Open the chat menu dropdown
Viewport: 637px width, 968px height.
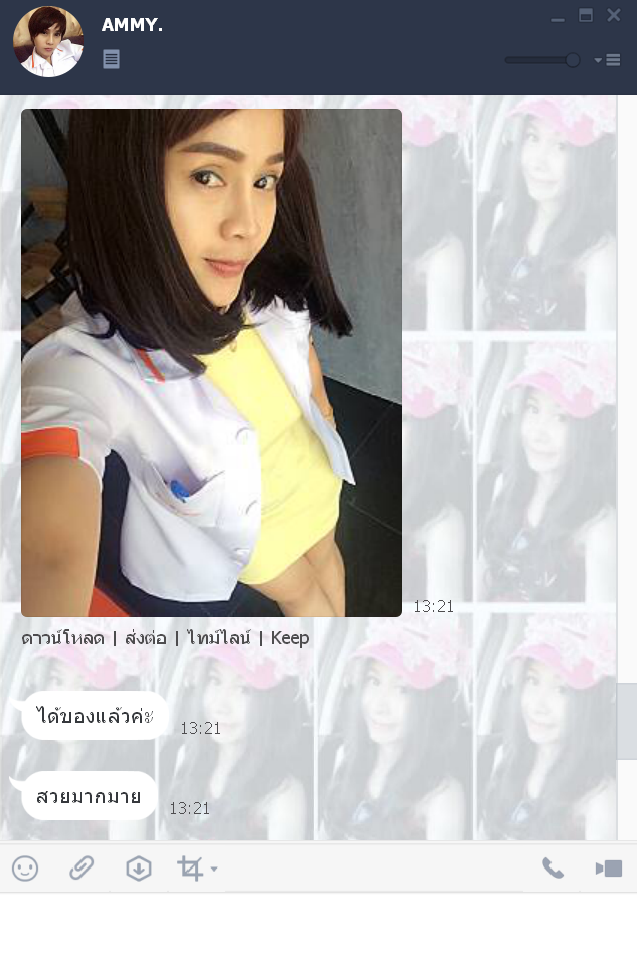coord(608,60)
